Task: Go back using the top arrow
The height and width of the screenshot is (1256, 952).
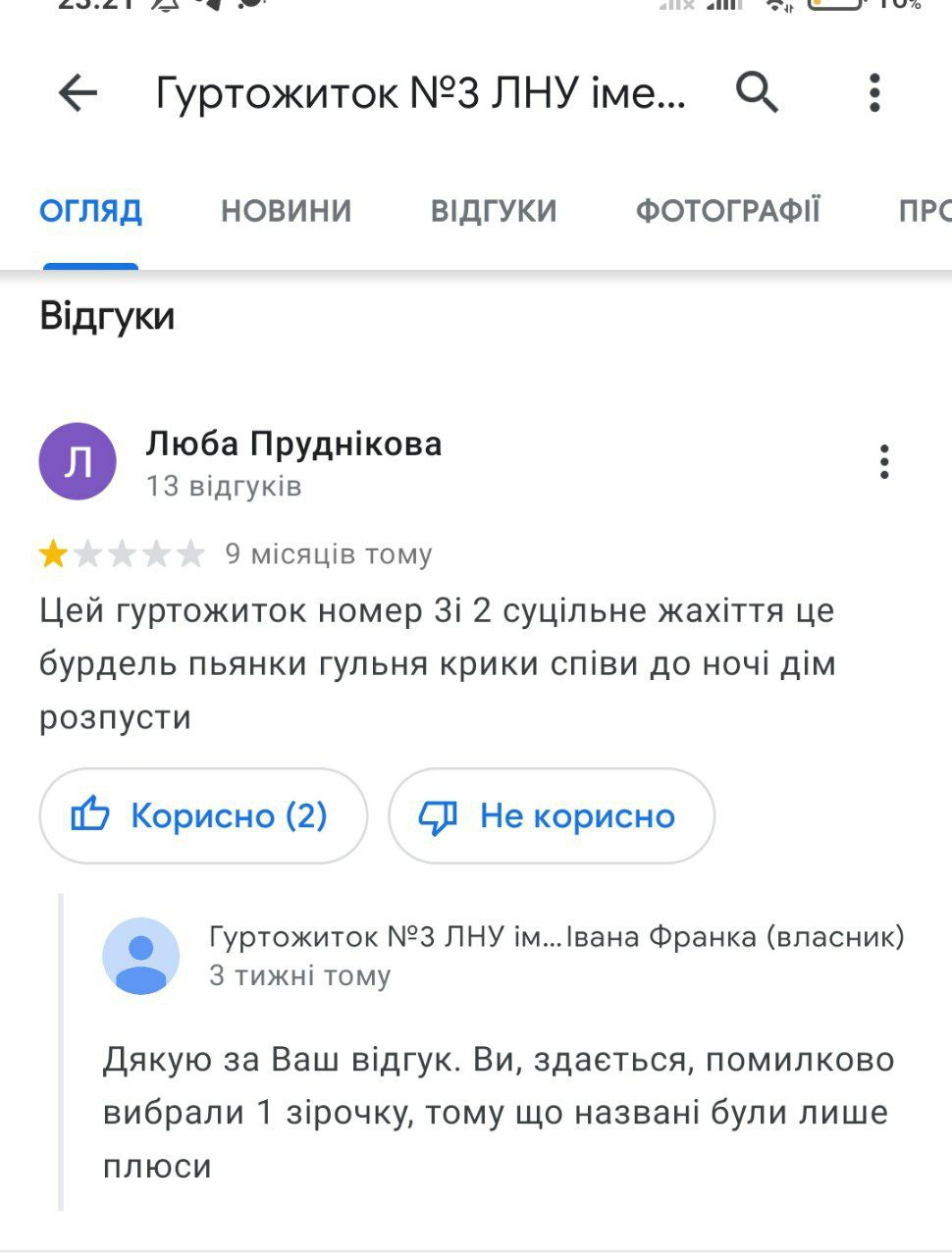Action: click(79, 93)
